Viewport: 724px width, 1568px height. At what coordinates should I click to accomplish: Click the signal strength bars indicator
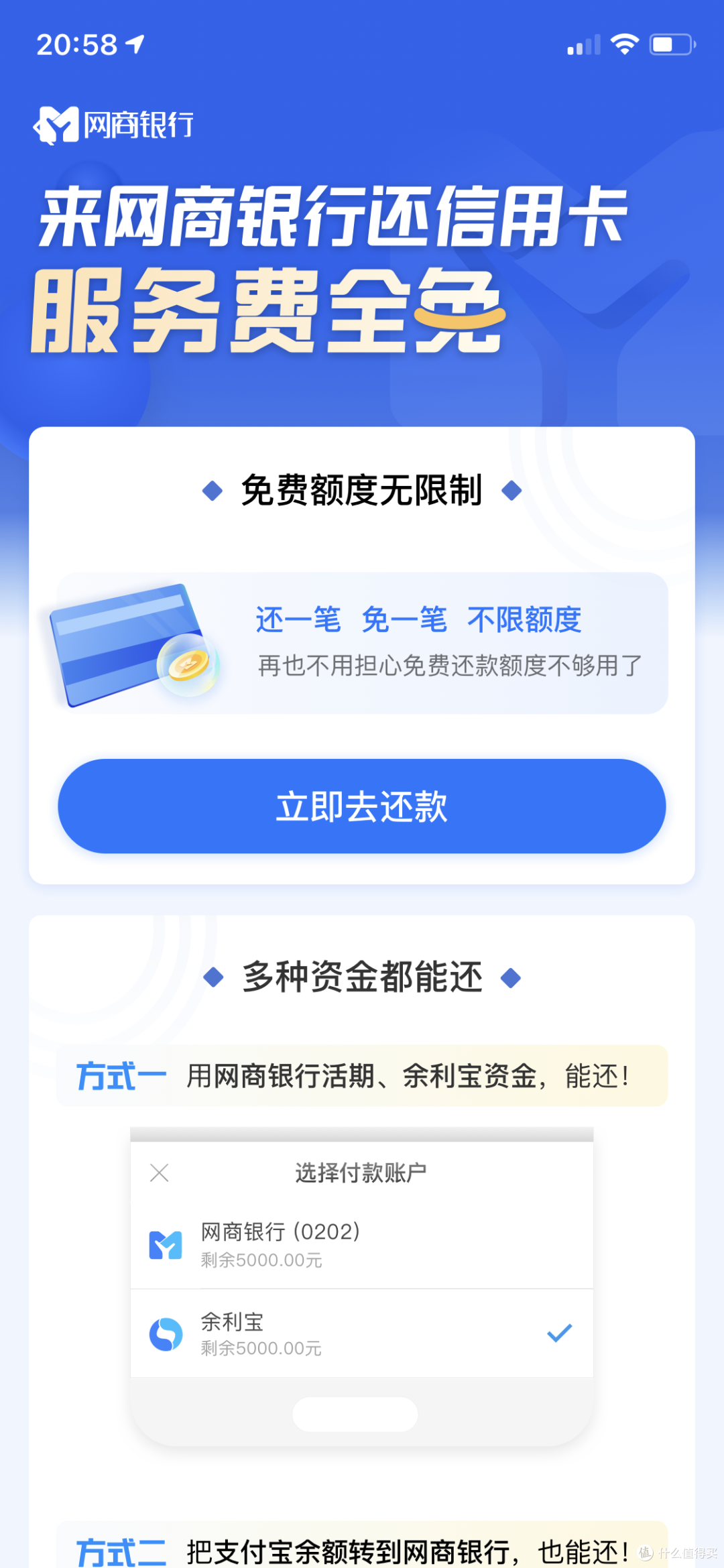pos(583,44)
